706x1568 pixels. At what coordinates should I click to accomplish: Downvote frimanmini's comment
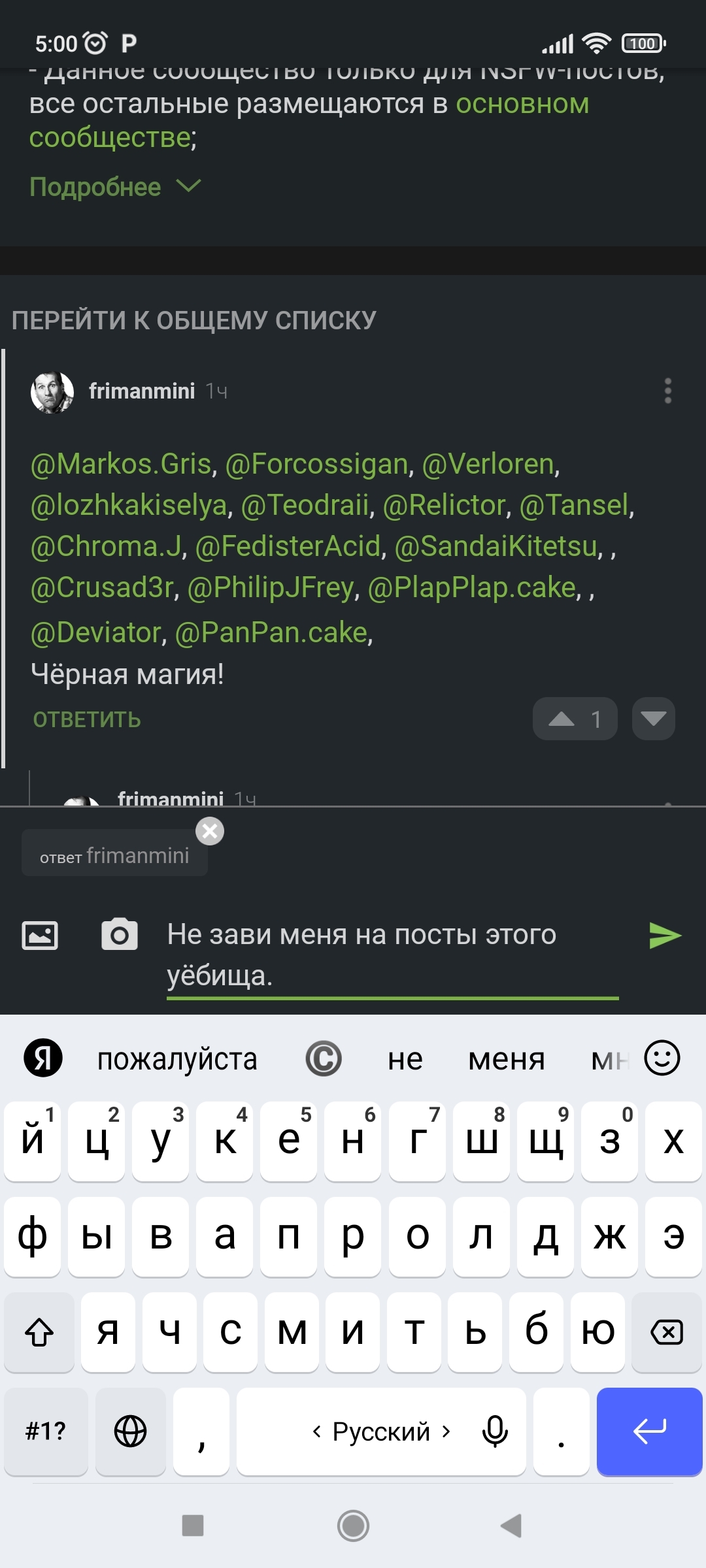click(x=653, y=719)
